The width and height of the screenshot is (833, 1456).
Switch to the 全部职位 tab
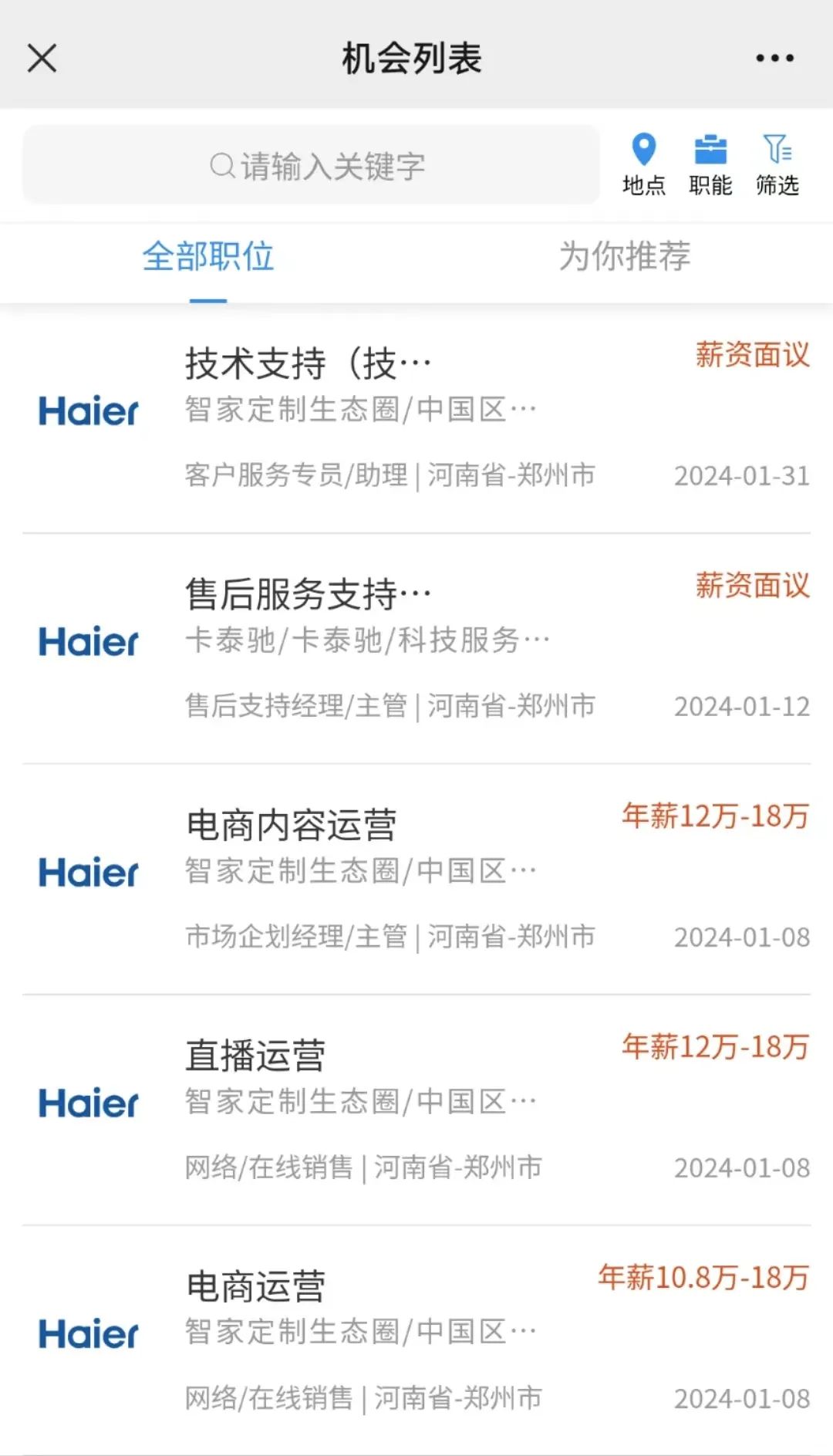pos(208,257)
